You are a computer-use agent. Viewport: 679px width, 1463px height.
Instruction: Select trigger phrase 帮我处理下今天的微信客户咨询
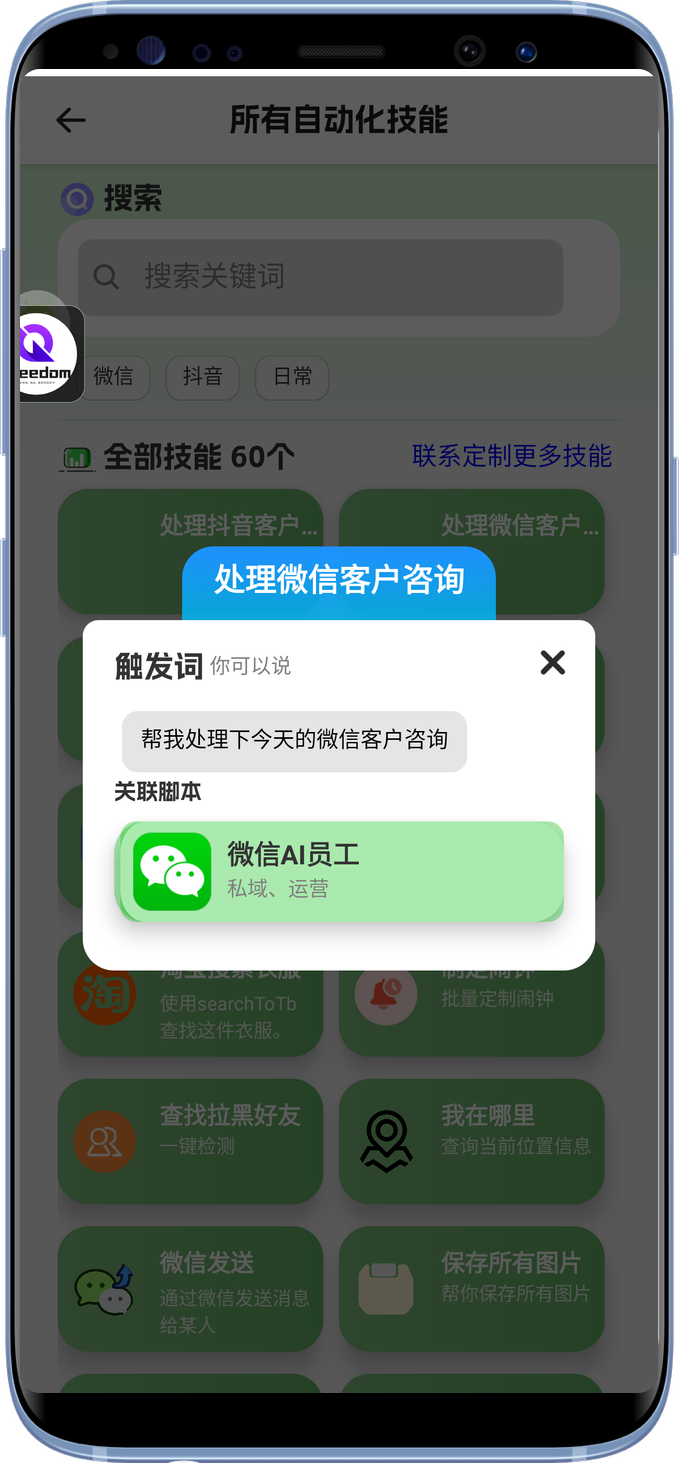pos(294,740)
